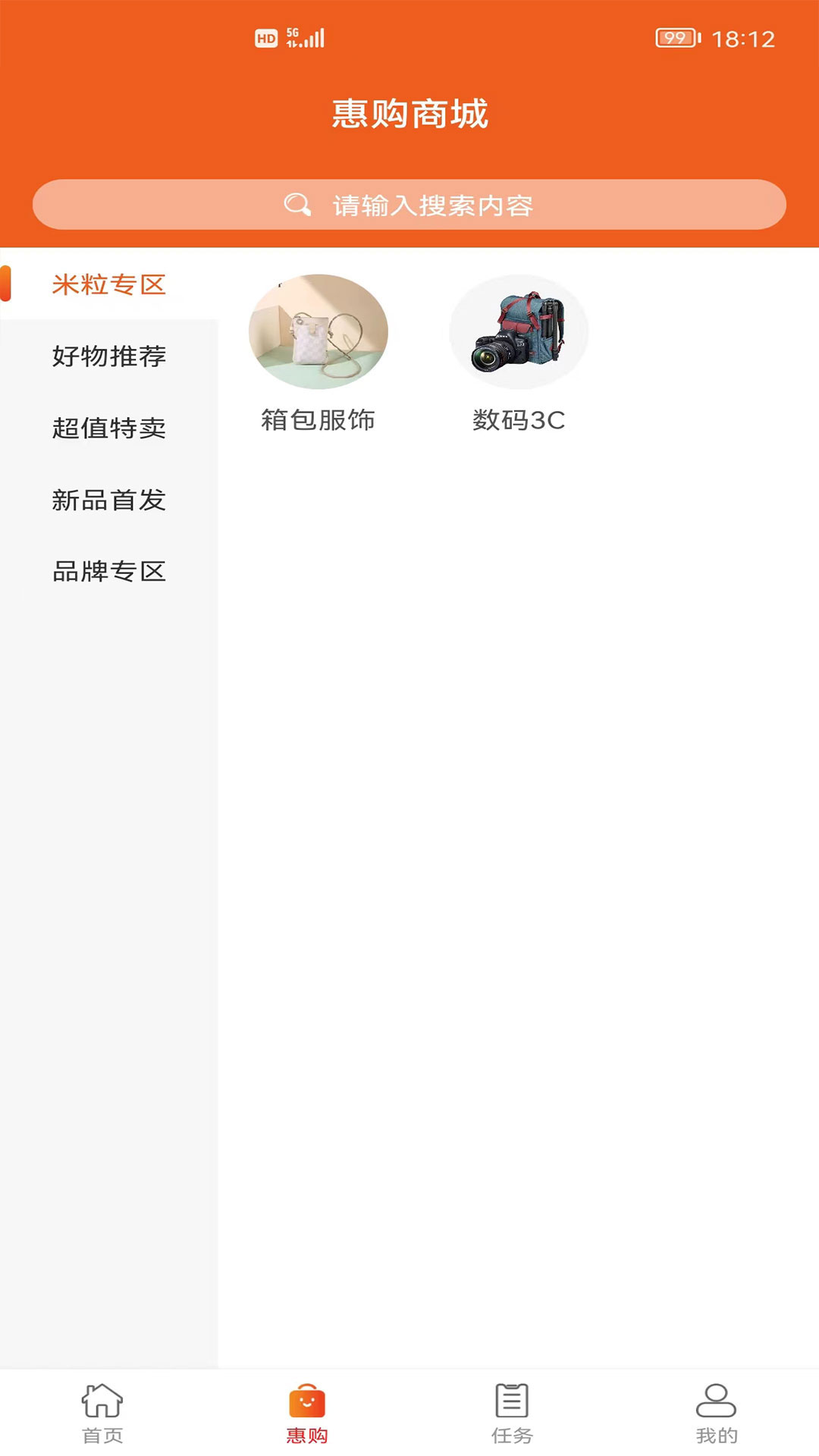The image size is (819, 1456).
Task: Open the 超值特卖 category
Action: 109,428
